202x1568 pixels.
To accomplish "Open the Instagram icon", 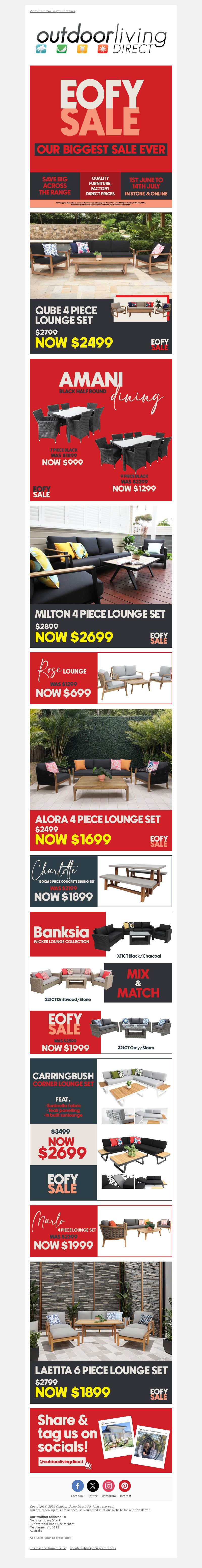I will pyautogui.click(x=109, y=1485).
